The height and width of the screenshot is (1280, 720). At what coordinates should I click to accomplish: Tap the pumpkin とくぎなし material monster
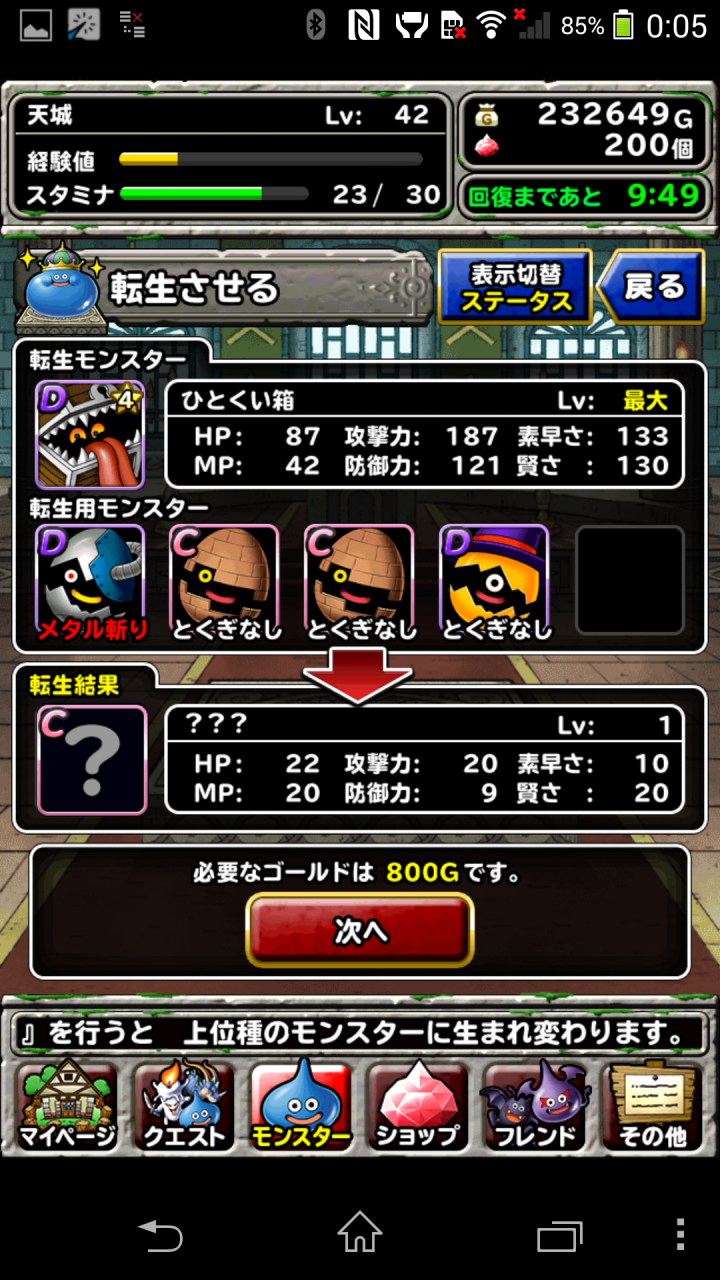coord(494,582)
